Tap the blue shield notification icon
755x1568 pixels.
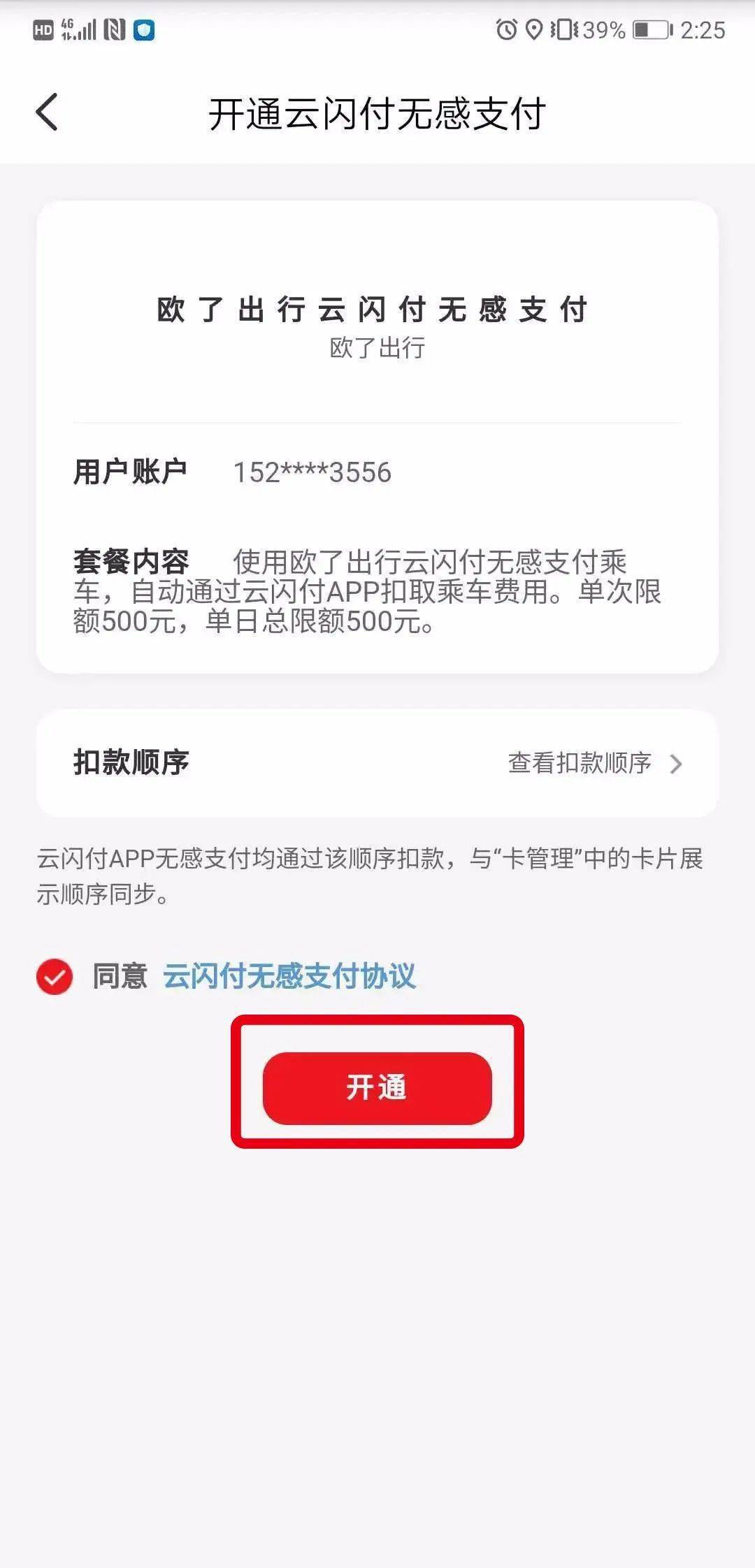[143, 31]
